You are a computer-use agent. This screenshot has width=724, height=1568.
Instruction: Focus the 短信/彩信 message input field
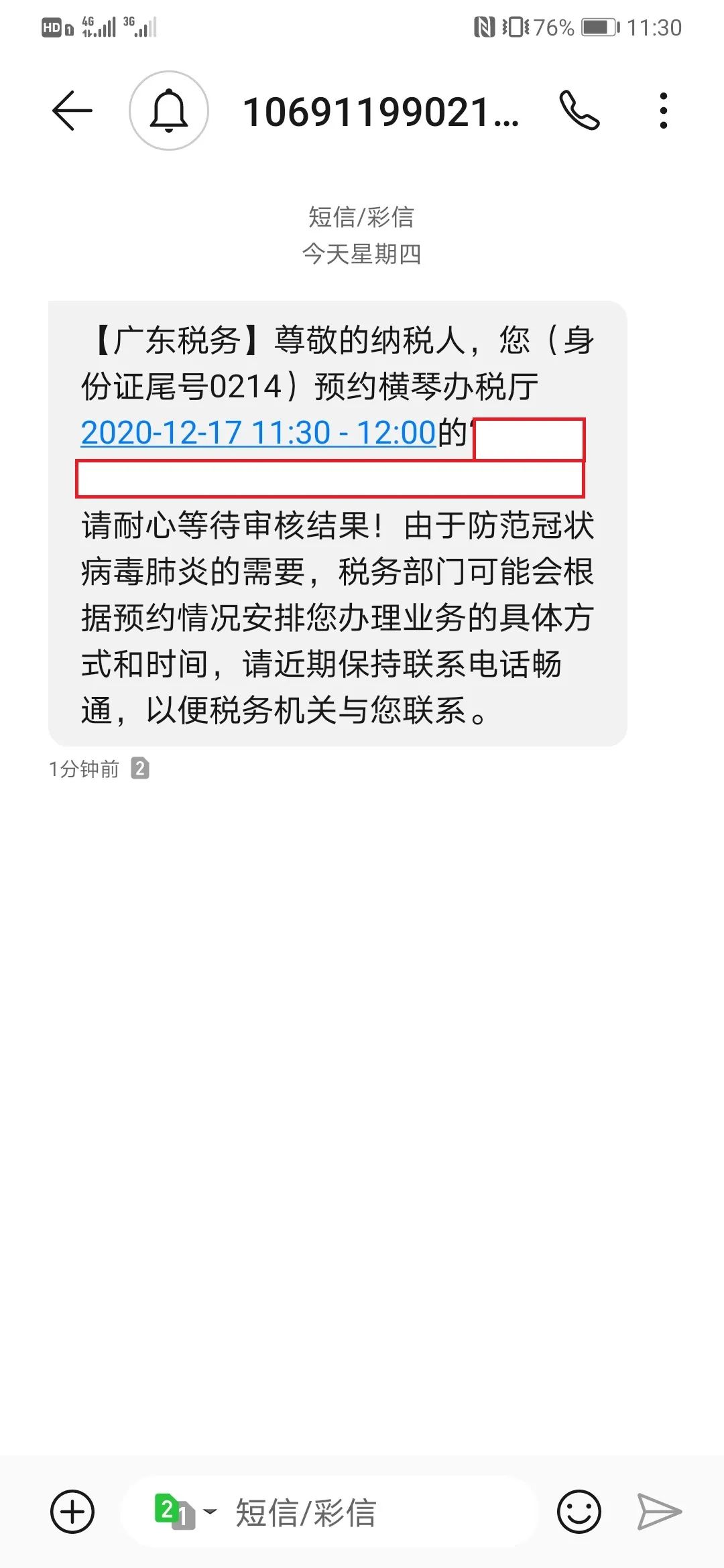coord(328,1512)
